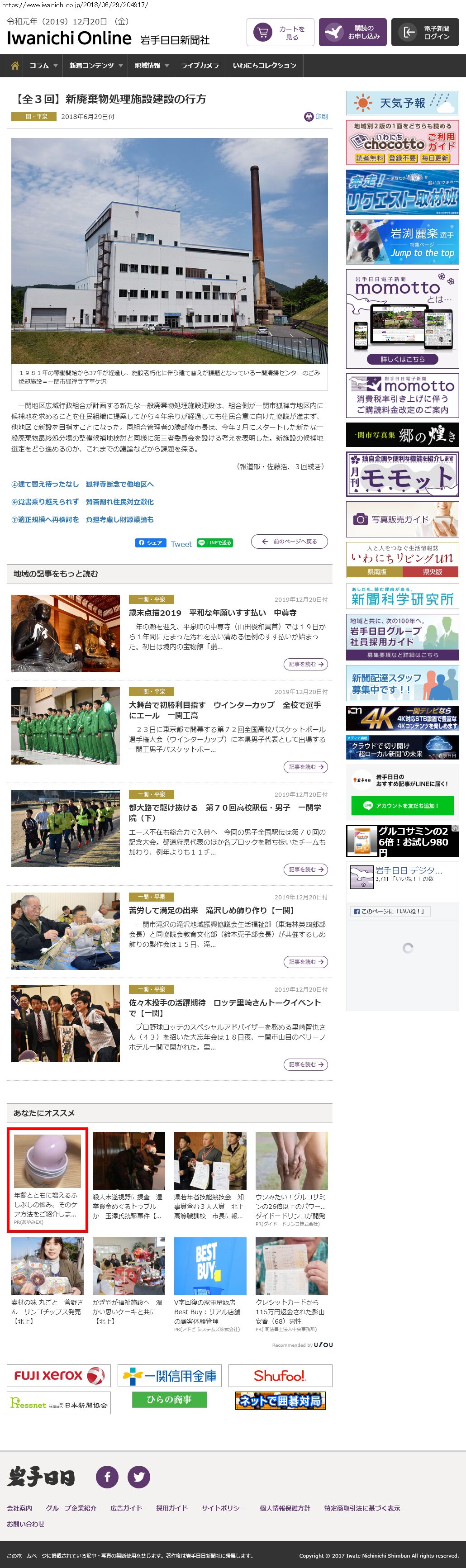
Task: Open the 一関信用金庫 sponsor banner
Action: [x=170, y=1376]
